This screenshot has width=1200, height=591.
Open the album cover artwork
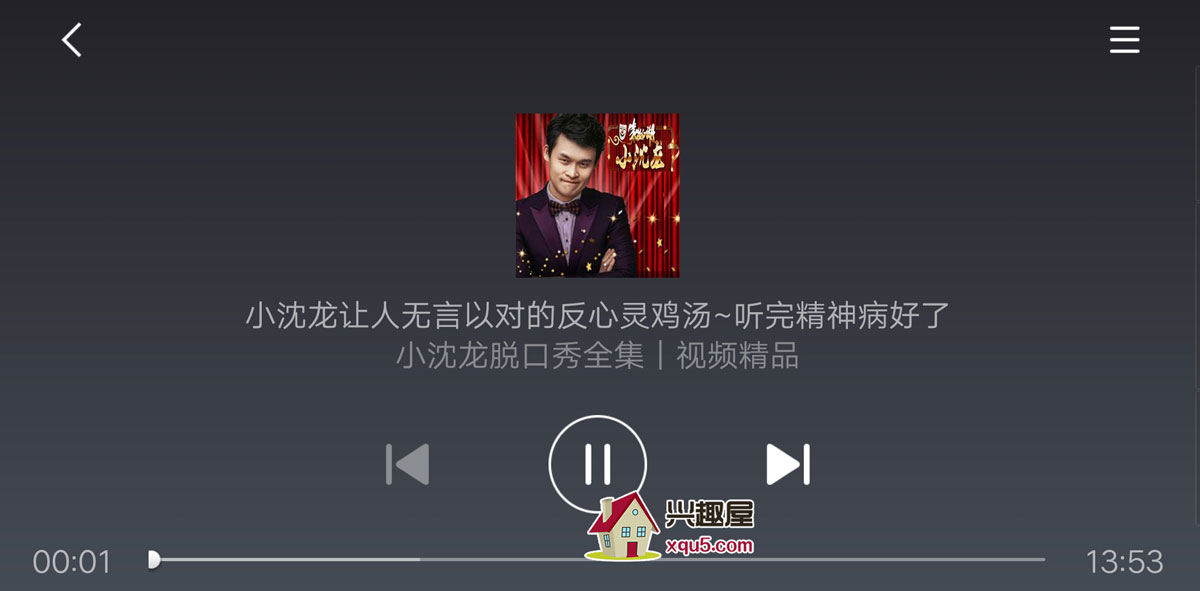[597, 195]
